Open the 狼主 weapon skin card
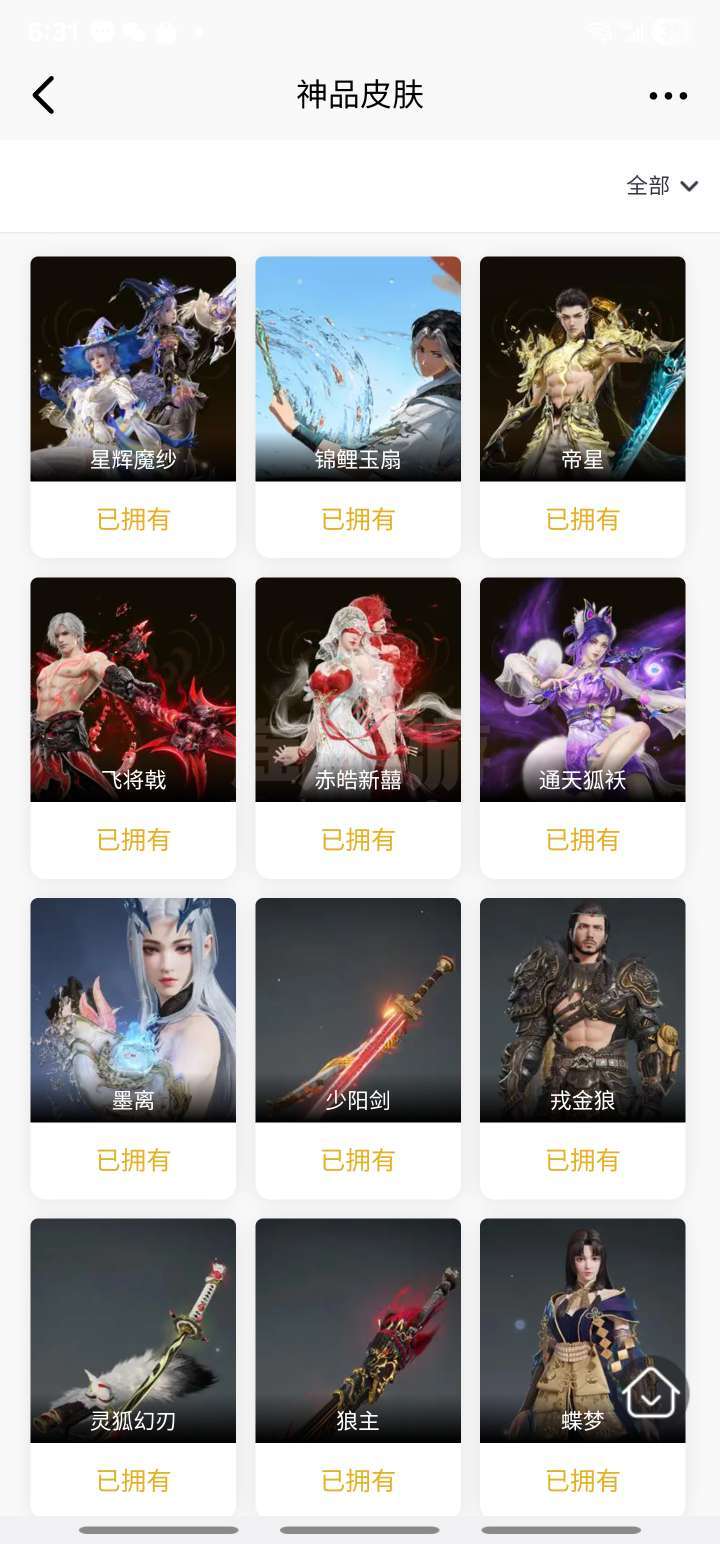The height and width of the screenshot is (1544, 720). click(358, 1367)
